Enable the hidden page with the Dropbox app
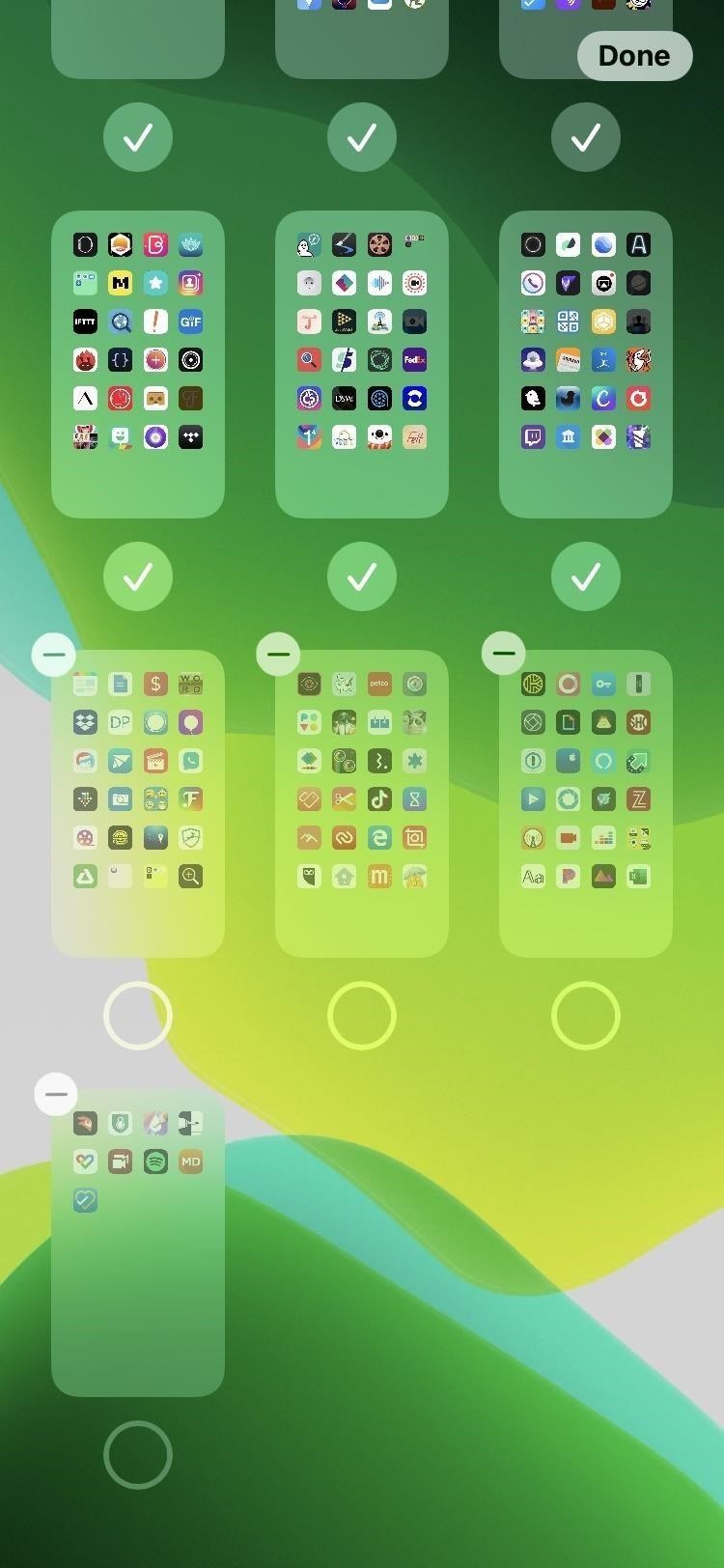The image size is (724, 1568). tap(138, 1016)
